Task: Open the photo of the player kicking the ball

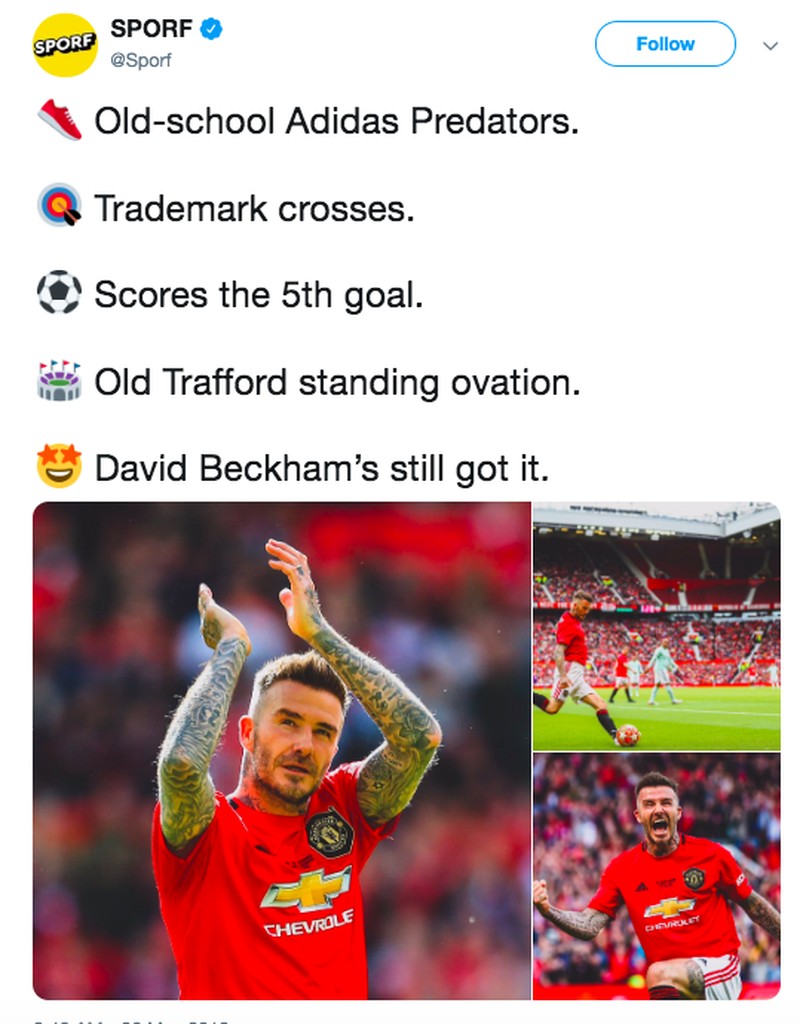Action: click(x=656, y=626)
